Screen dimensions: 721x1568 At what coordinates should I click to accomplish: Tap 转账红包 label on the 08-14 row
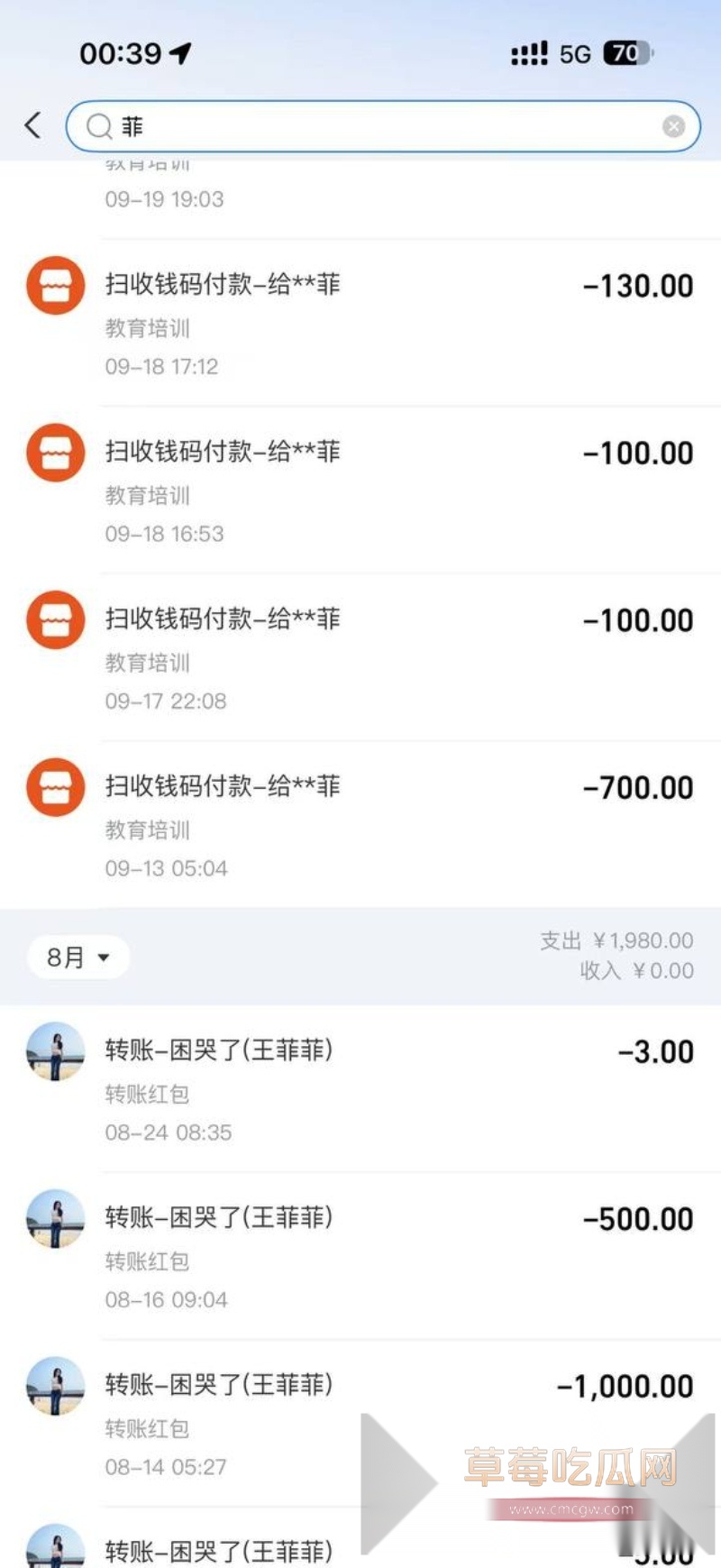146,1429
